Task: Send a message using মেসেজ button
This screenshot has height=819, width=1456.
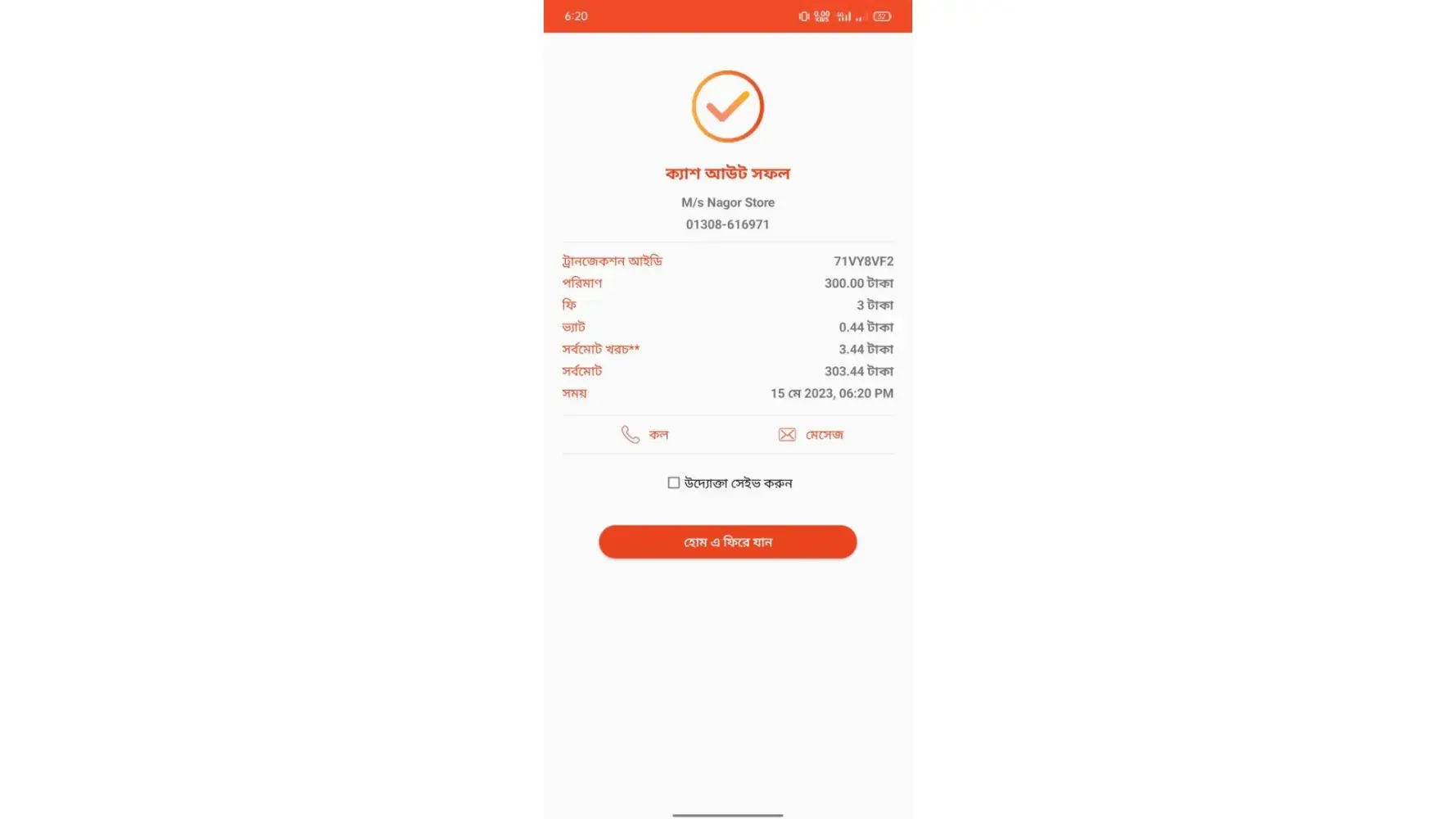Action: tap(810, 434)
